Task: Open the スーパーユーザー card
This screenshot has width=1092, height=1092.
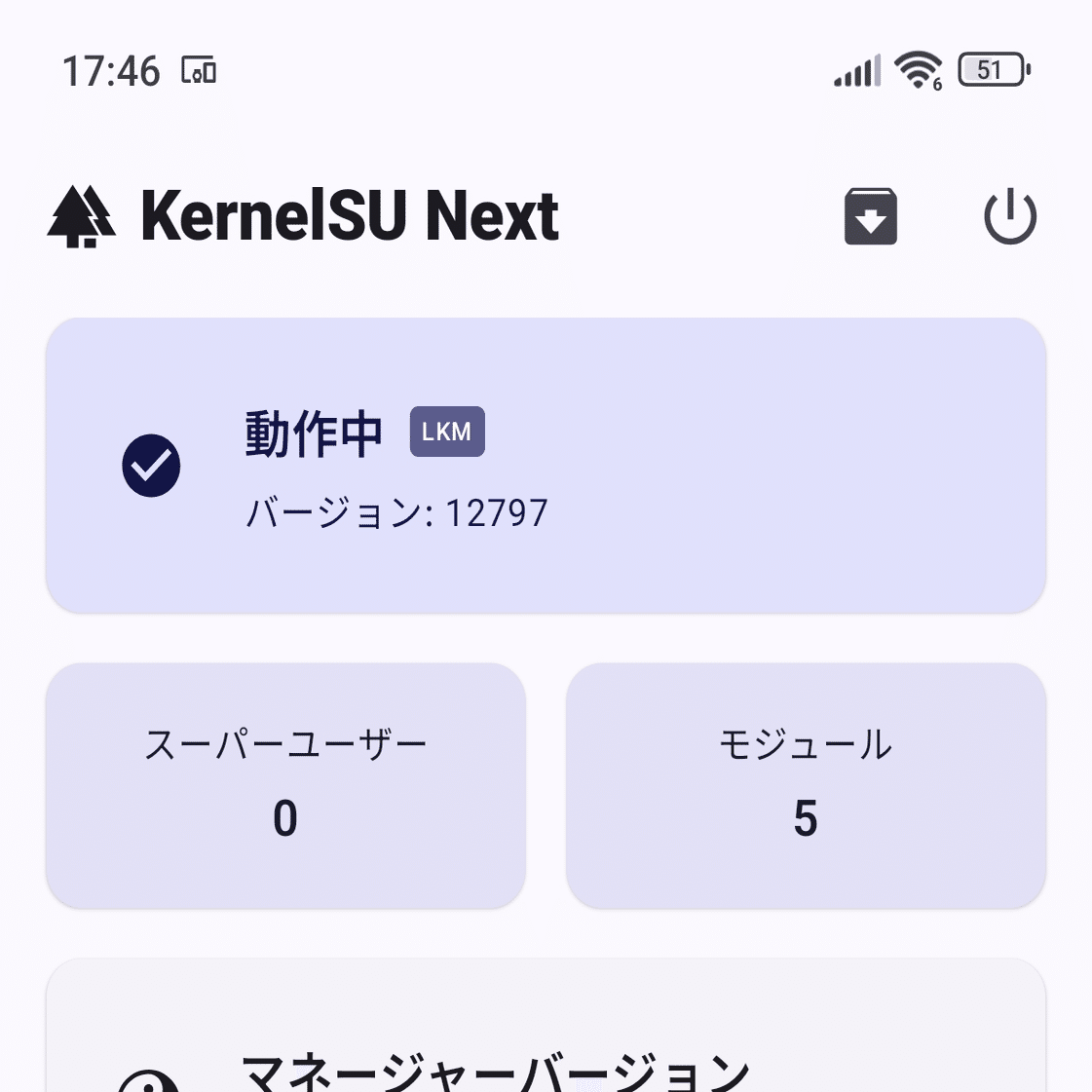Action: pyautogui.click(x=285, y=785)
